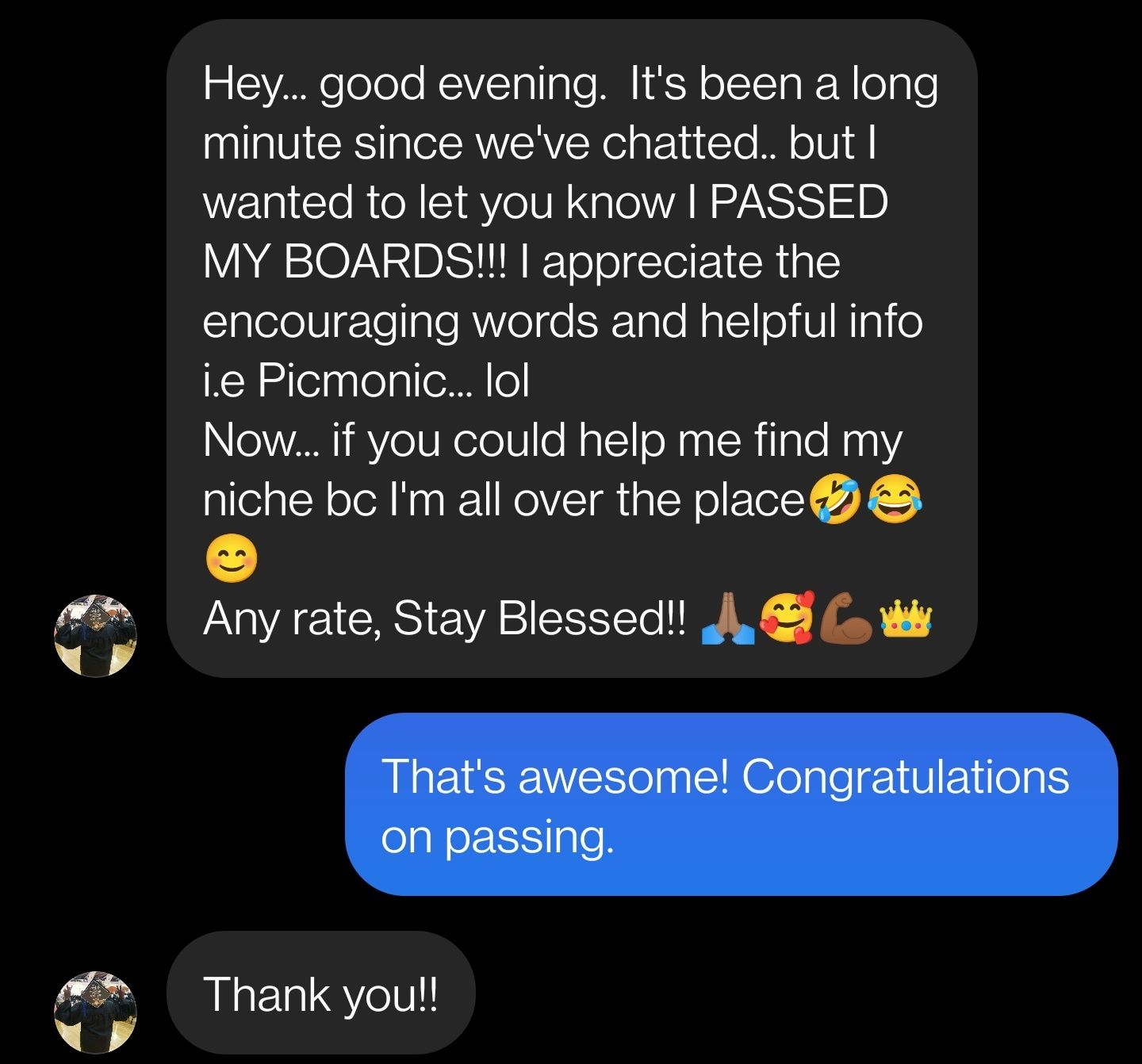Tap the avatar next to "Stay Blessed!!" message

(x=95, y=635)
